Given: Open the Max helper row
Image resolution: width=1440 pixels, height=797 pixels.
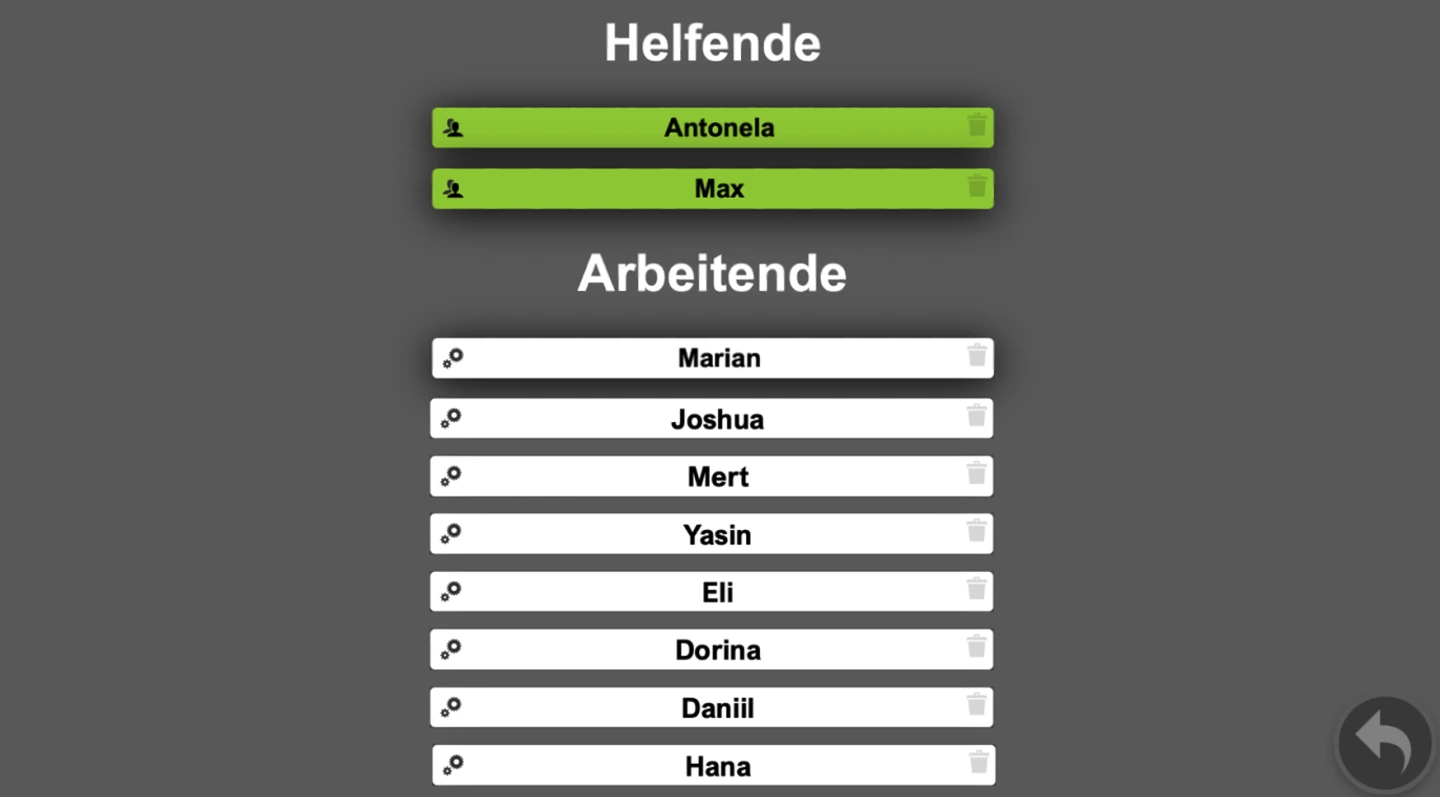Looking at the screenshot, I should point(718,189).
